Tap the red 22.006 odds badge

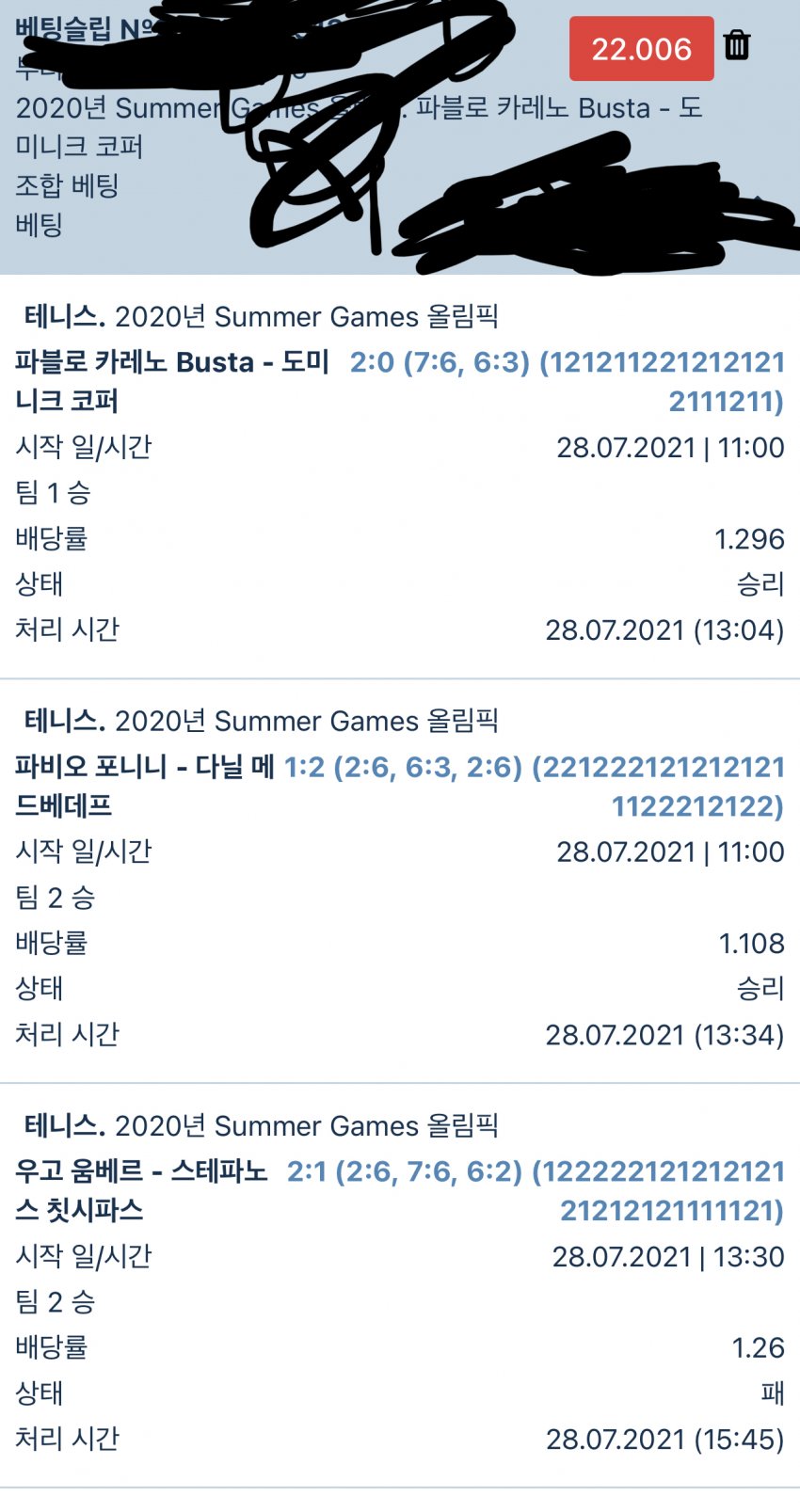641,49
